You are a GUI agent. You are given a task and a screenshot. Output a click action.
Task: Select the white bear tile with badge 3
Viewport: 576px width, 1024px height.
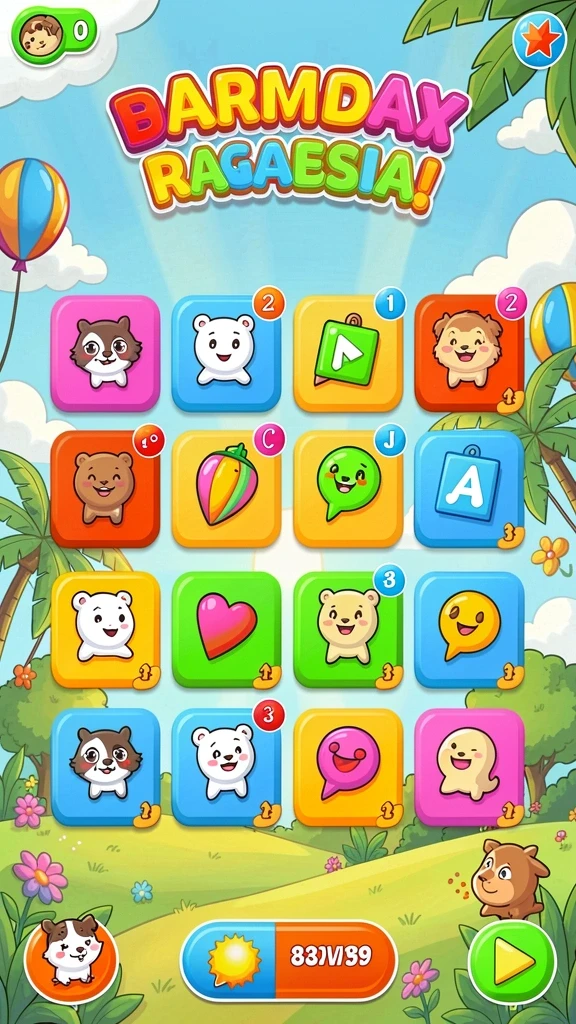pyautogui.click(x=227, y=767)
